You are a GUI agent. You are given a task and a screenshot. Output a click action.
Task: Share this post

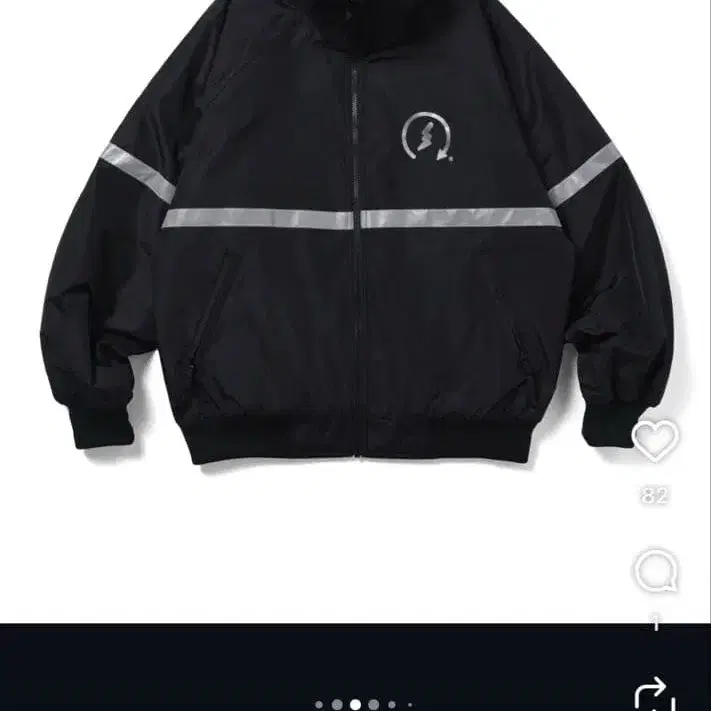coord(655,695)
